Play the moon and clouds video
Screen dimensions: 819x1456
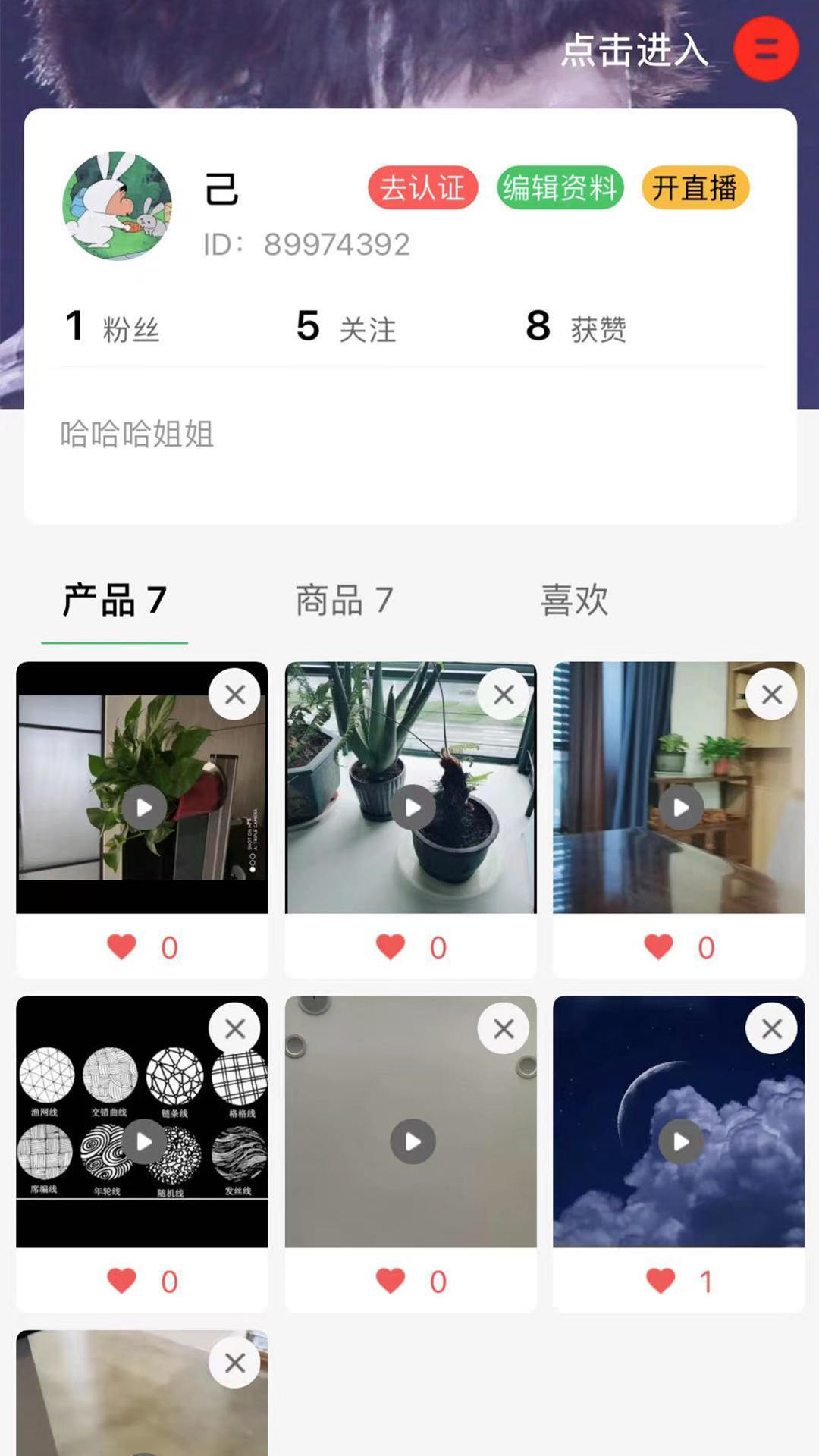pyautogui.click(x=679, y=1141)
